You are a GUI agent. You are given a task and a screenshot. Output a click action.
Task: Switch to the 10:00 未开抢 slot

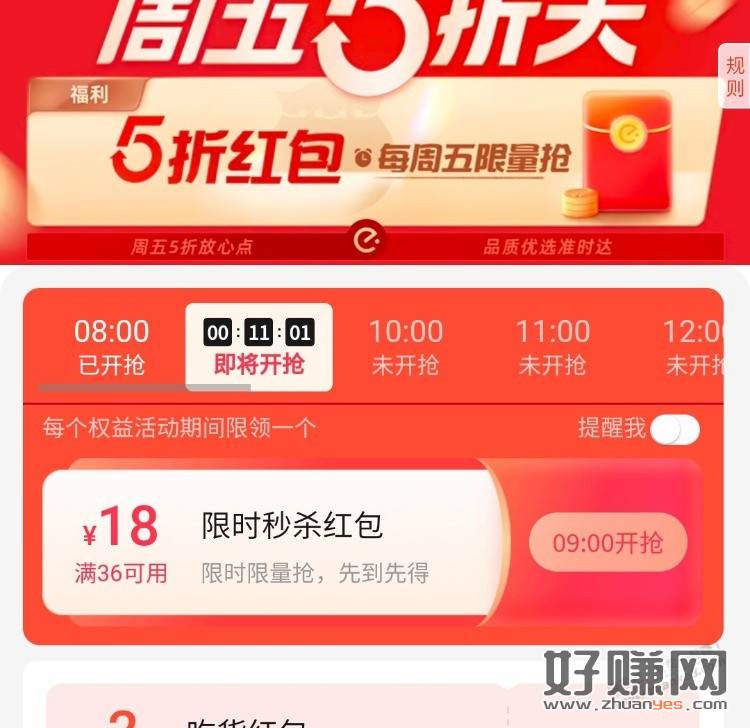pyautogui.click(x=405, y=347)
